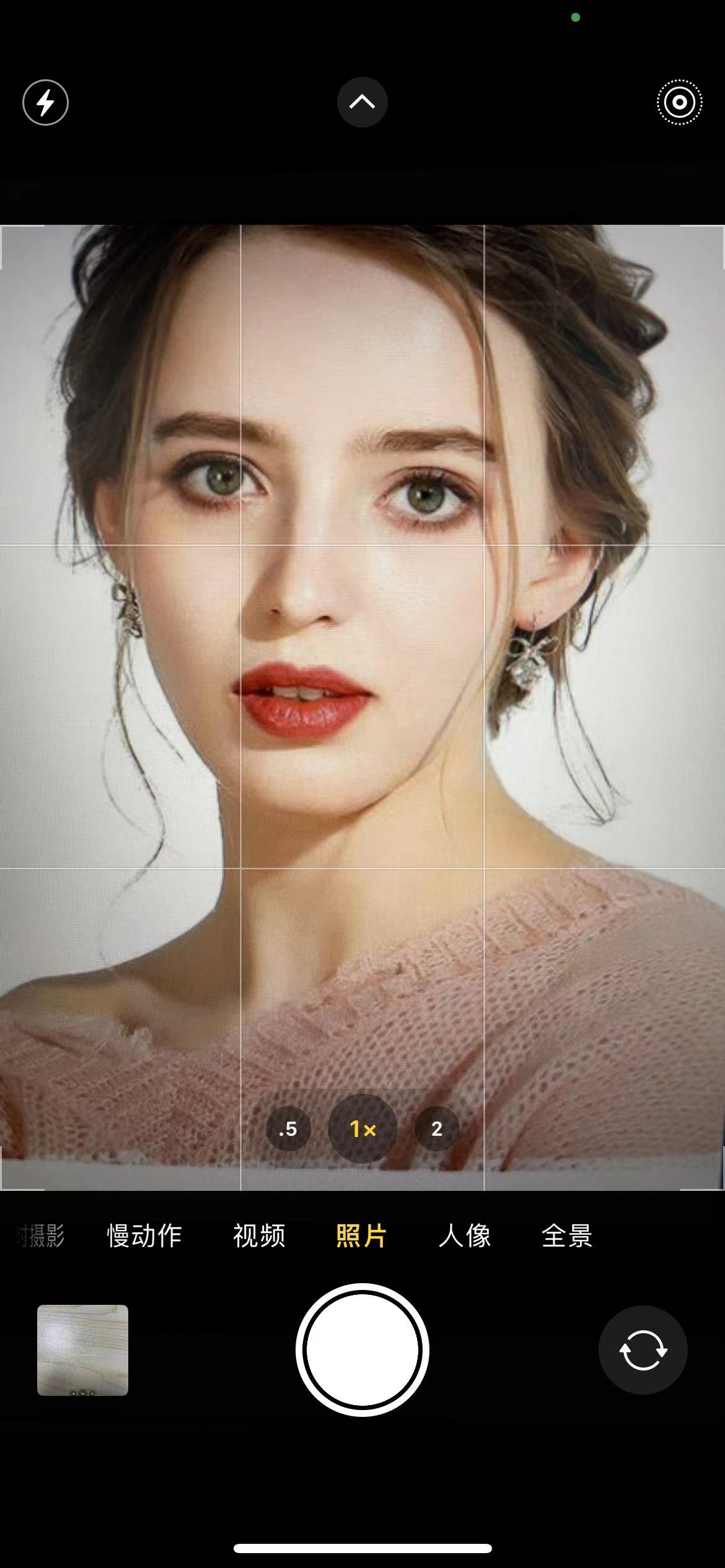Tap the shutter button to capture

(362, 1350)
